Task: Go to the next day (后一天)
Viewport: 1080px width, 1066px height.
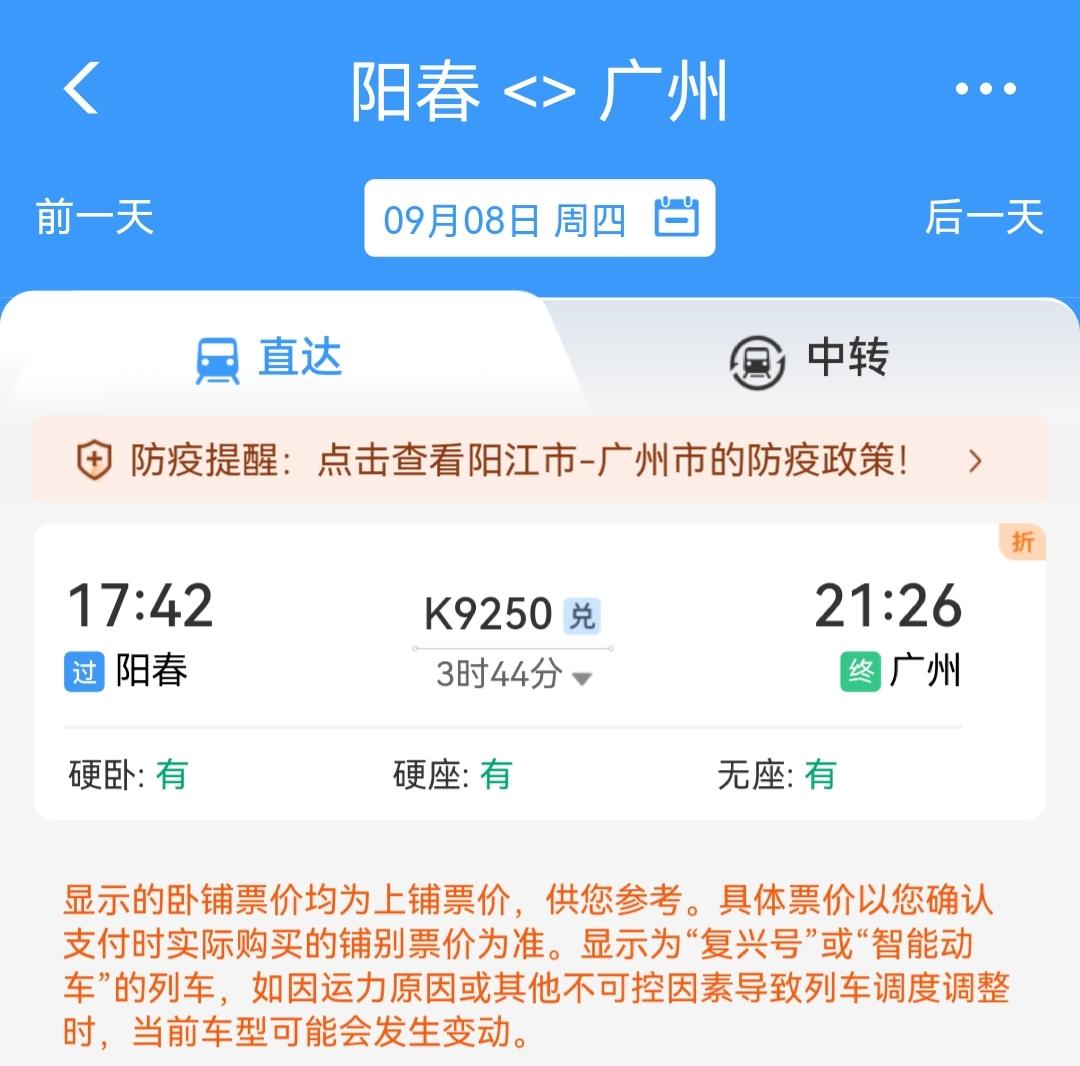Action: (x=984, y=217)
